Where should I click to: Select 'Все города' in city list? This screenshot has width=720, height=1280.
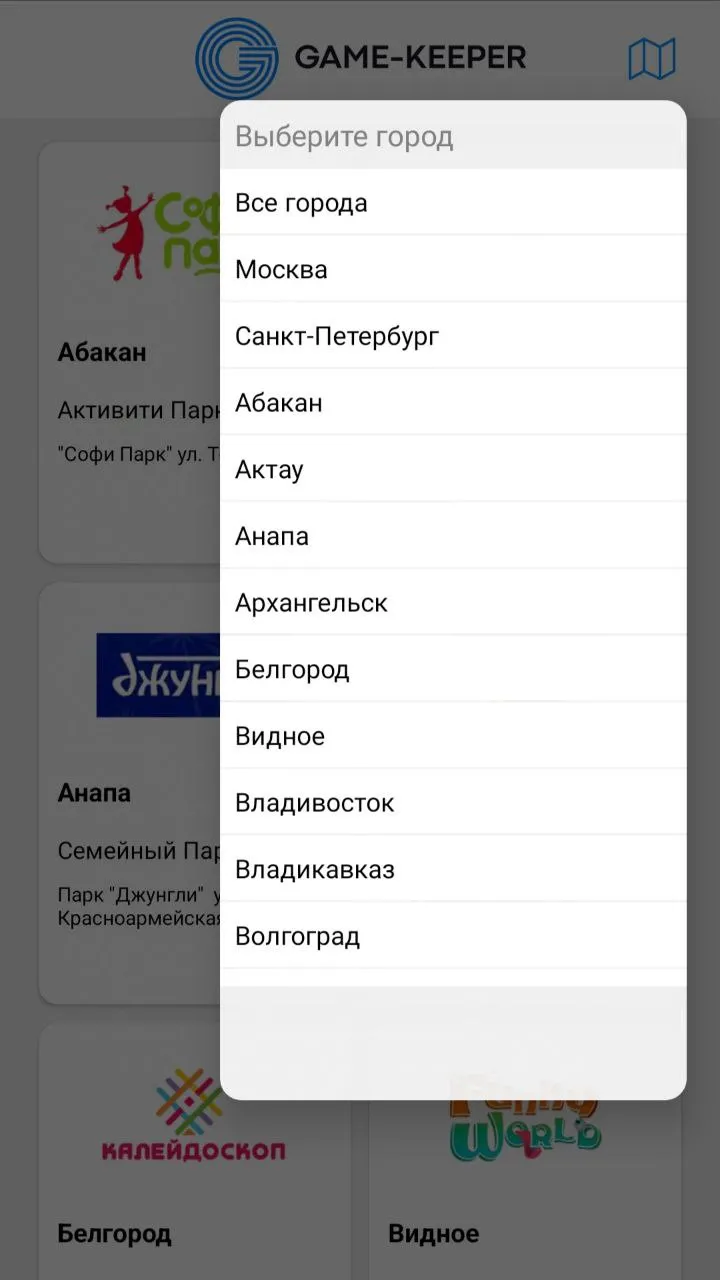click(x=453, y=203)
